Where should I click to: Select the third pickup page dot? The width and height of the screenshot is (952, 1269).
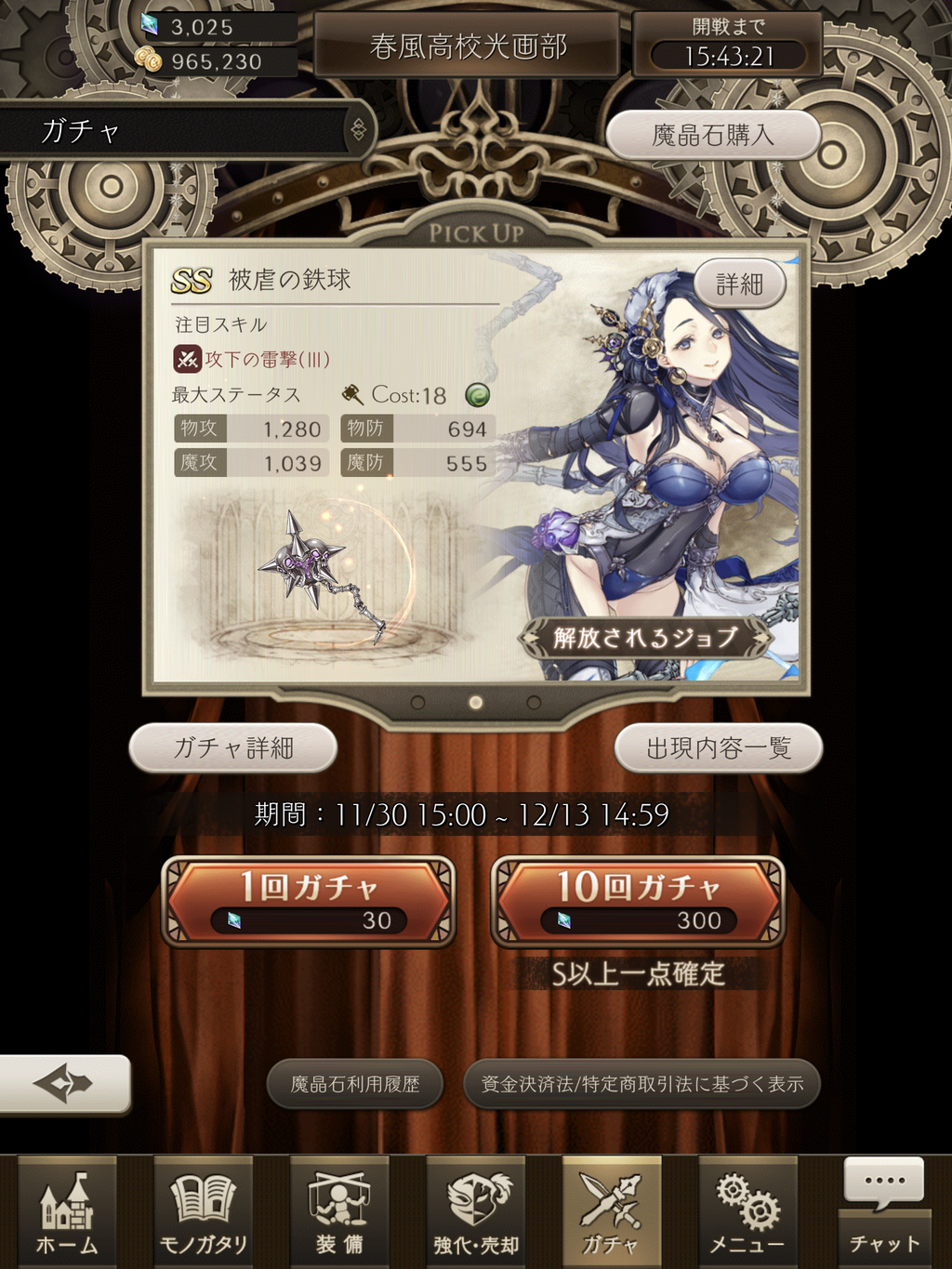click(x=534, y=703)
